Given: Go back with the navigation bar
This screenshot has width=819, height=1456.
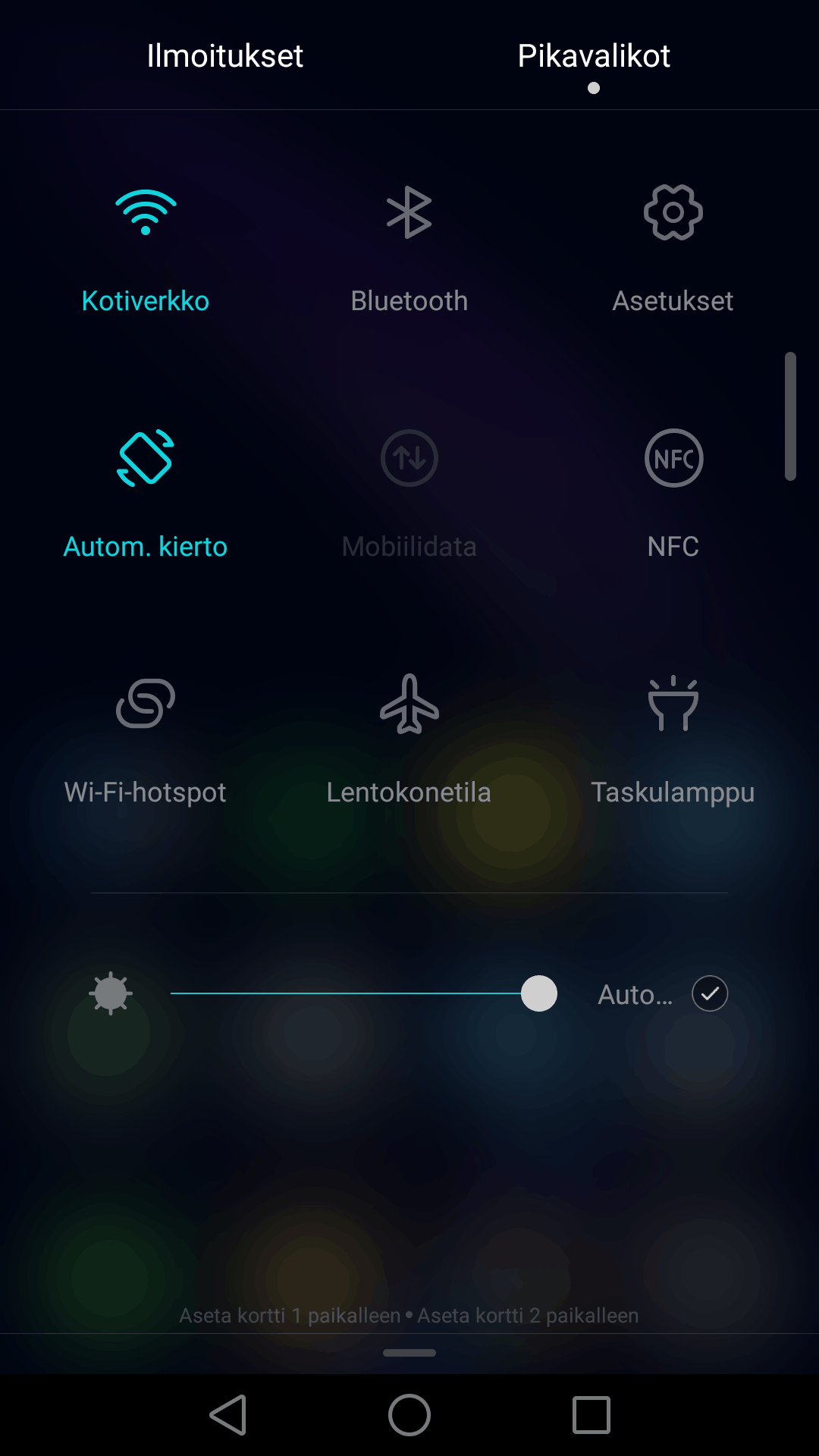Looking at the screenshot, I should point(227,1415).
